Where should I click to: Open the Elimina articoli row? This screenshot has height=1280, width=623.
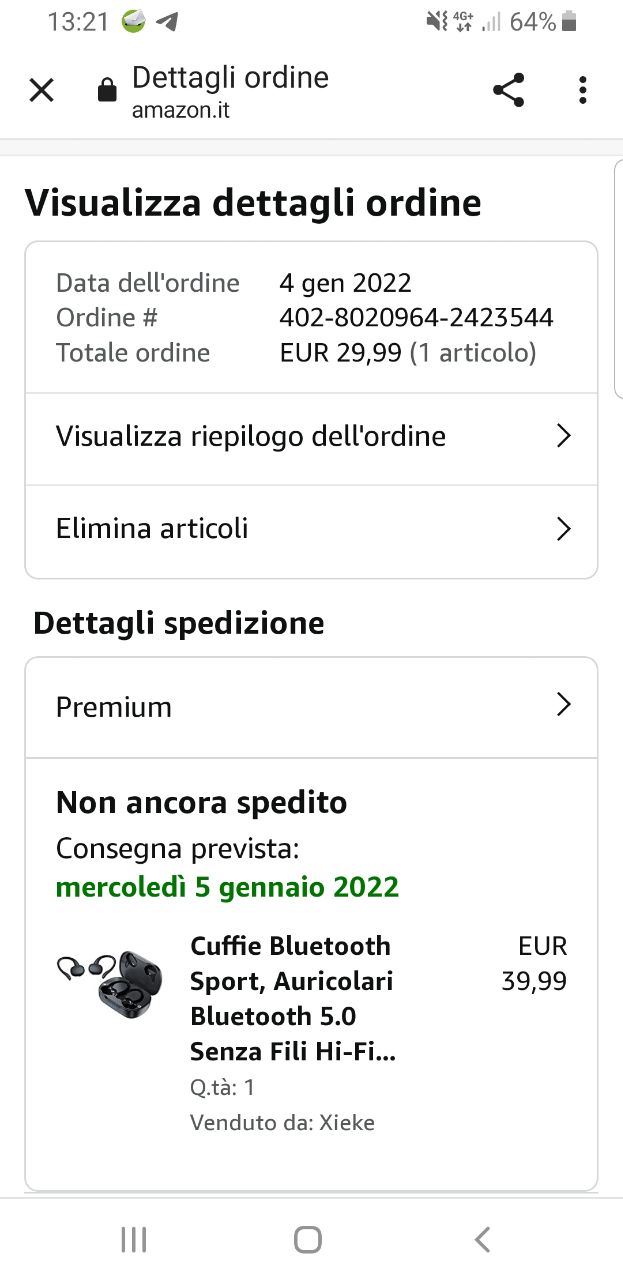(x=311, y=529)
